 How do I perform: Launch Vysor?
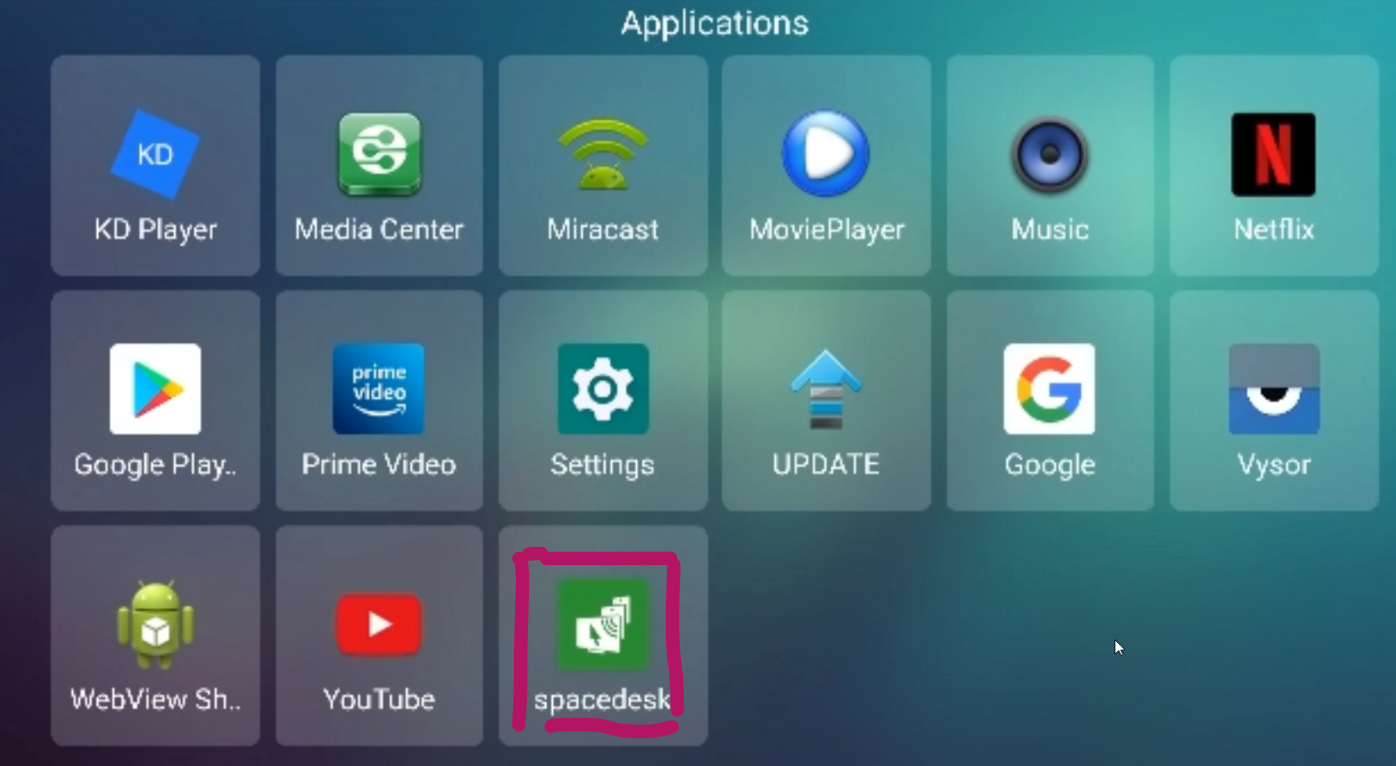pyautogui.click(x=1273, y=401)
